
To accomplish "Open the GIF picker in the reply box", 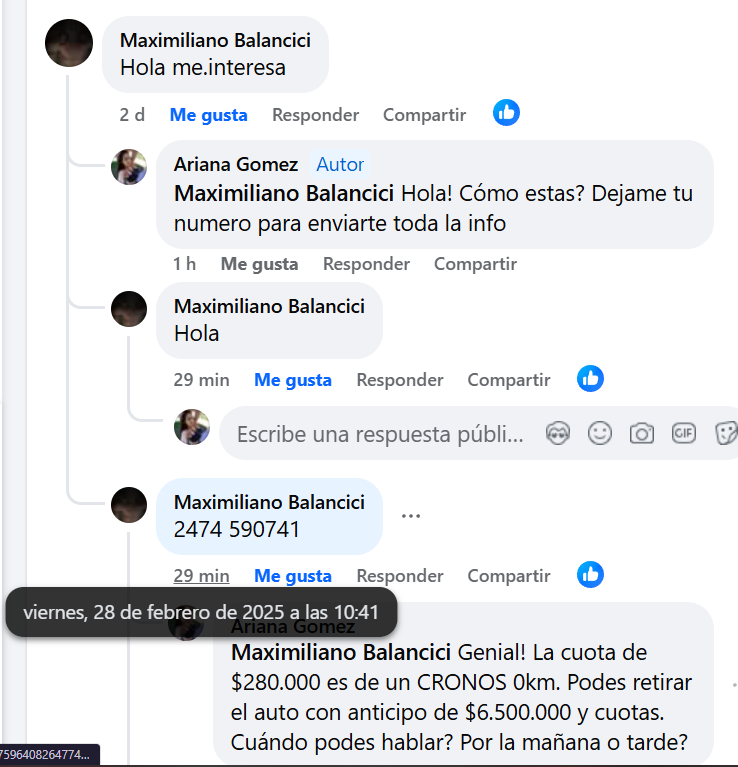I will point(684,433).
